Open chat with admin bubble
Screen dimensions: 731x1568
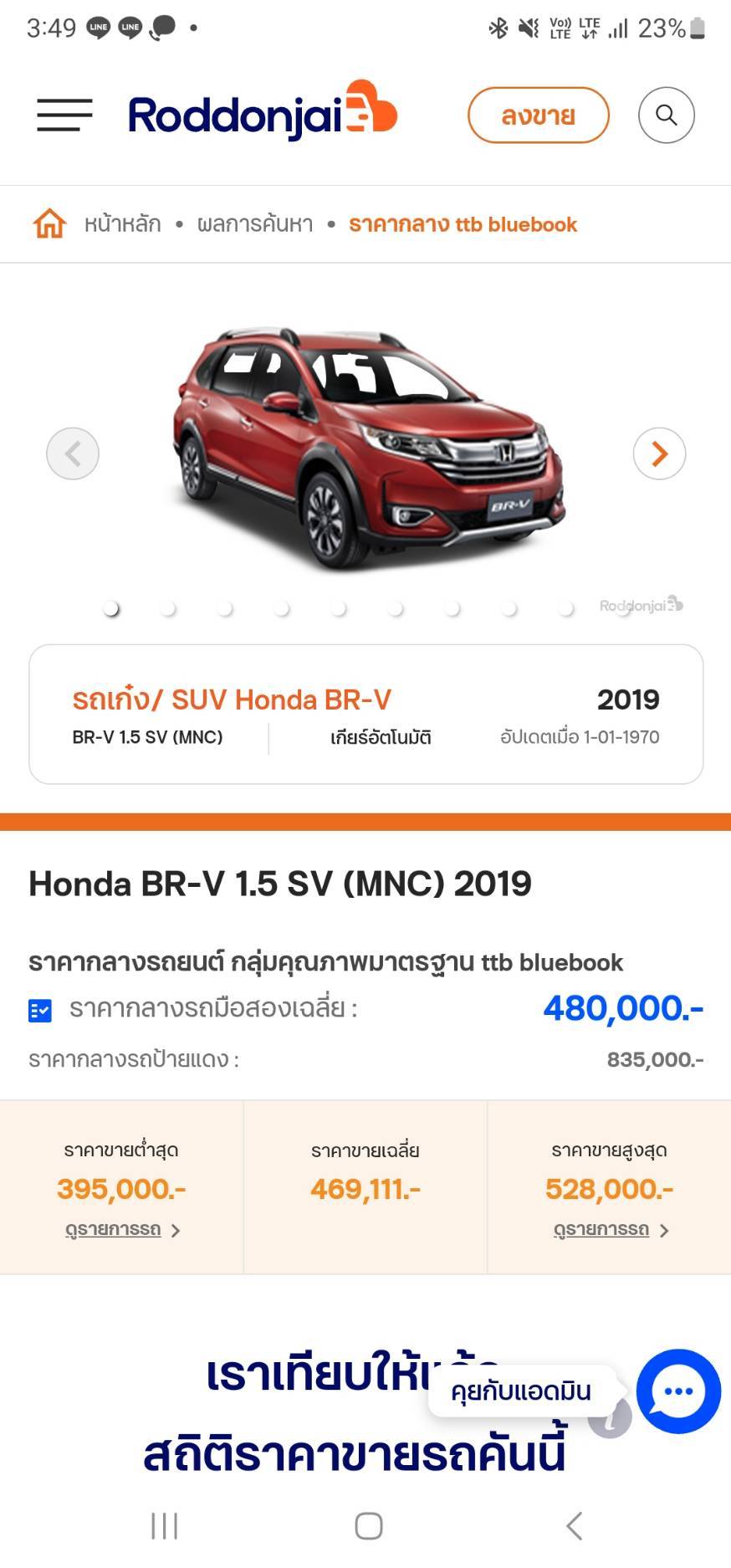678,1391
